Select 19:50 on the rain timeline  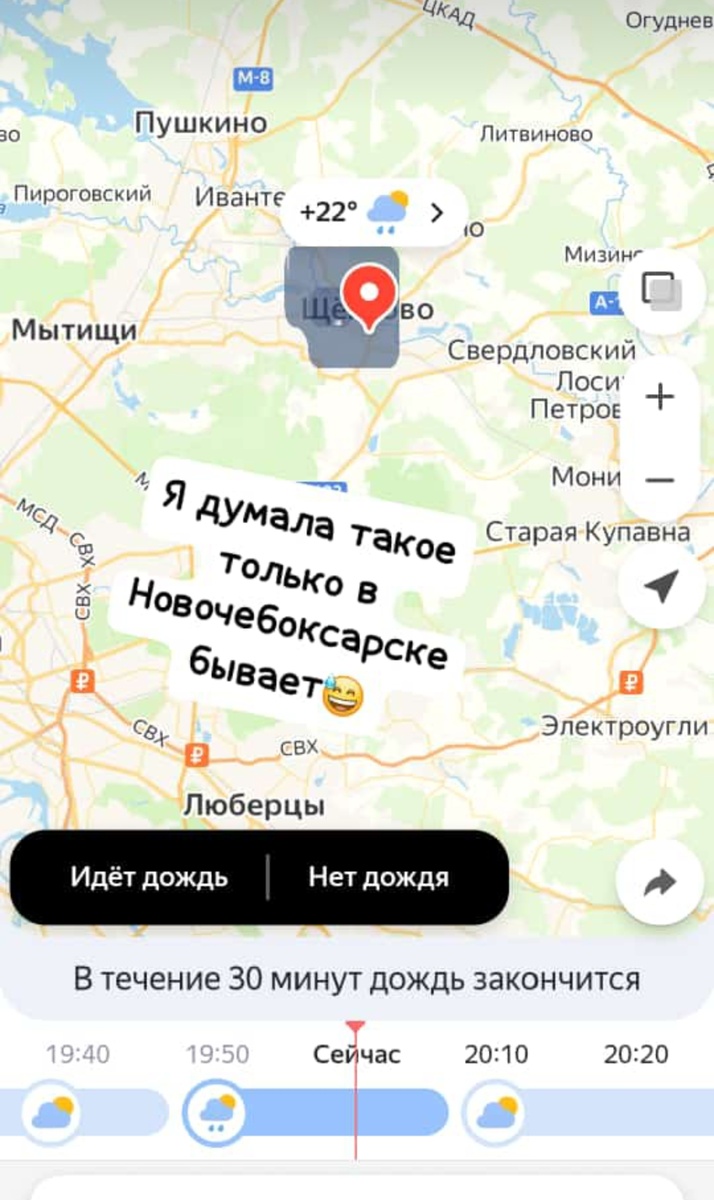[x=218, y=1054]
